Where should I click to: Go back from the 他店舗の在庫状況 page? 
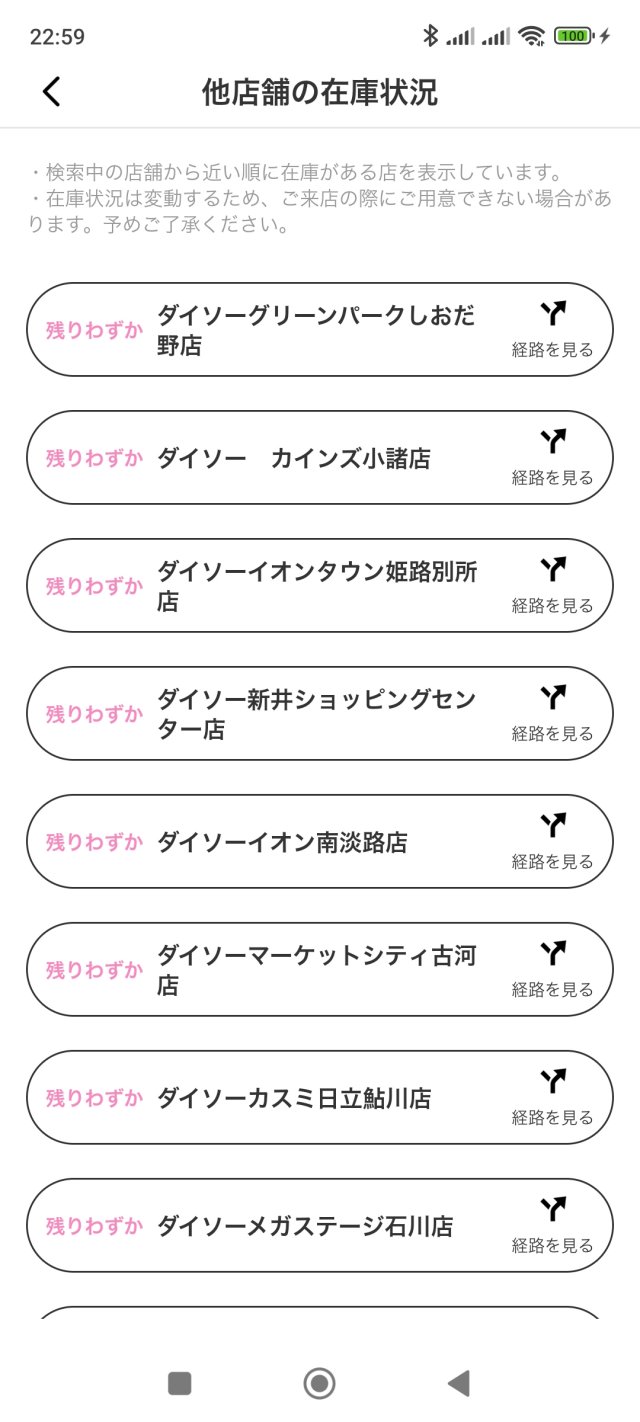tap(52, 92)
